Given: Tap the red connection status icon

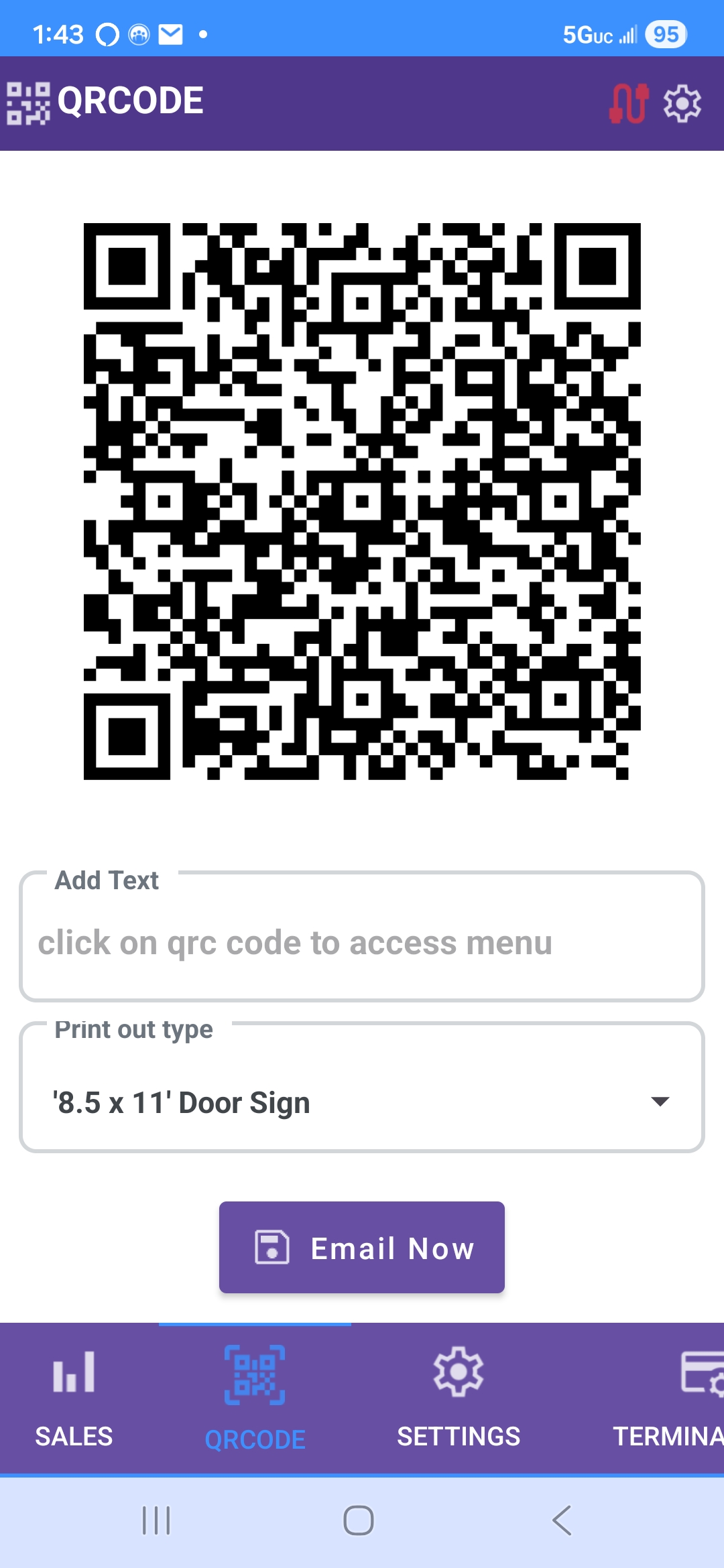Looking at the screenshot, I should [x=628, y=104].
